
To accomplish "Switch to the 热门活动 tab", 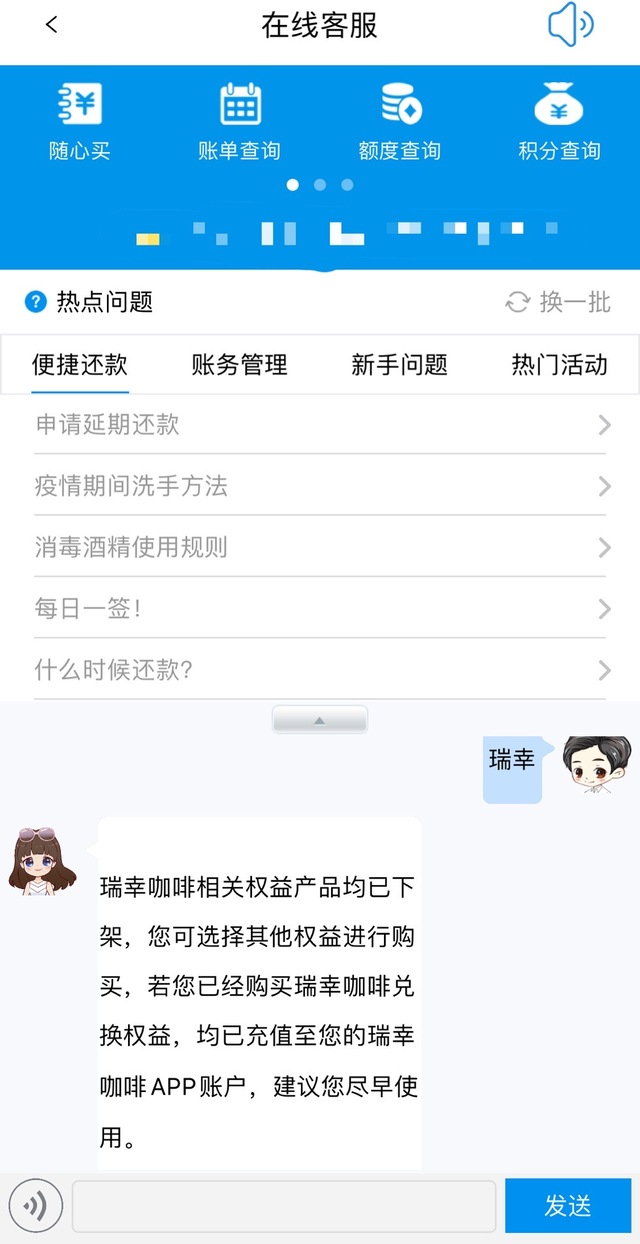I will click(x=559, y=365).
